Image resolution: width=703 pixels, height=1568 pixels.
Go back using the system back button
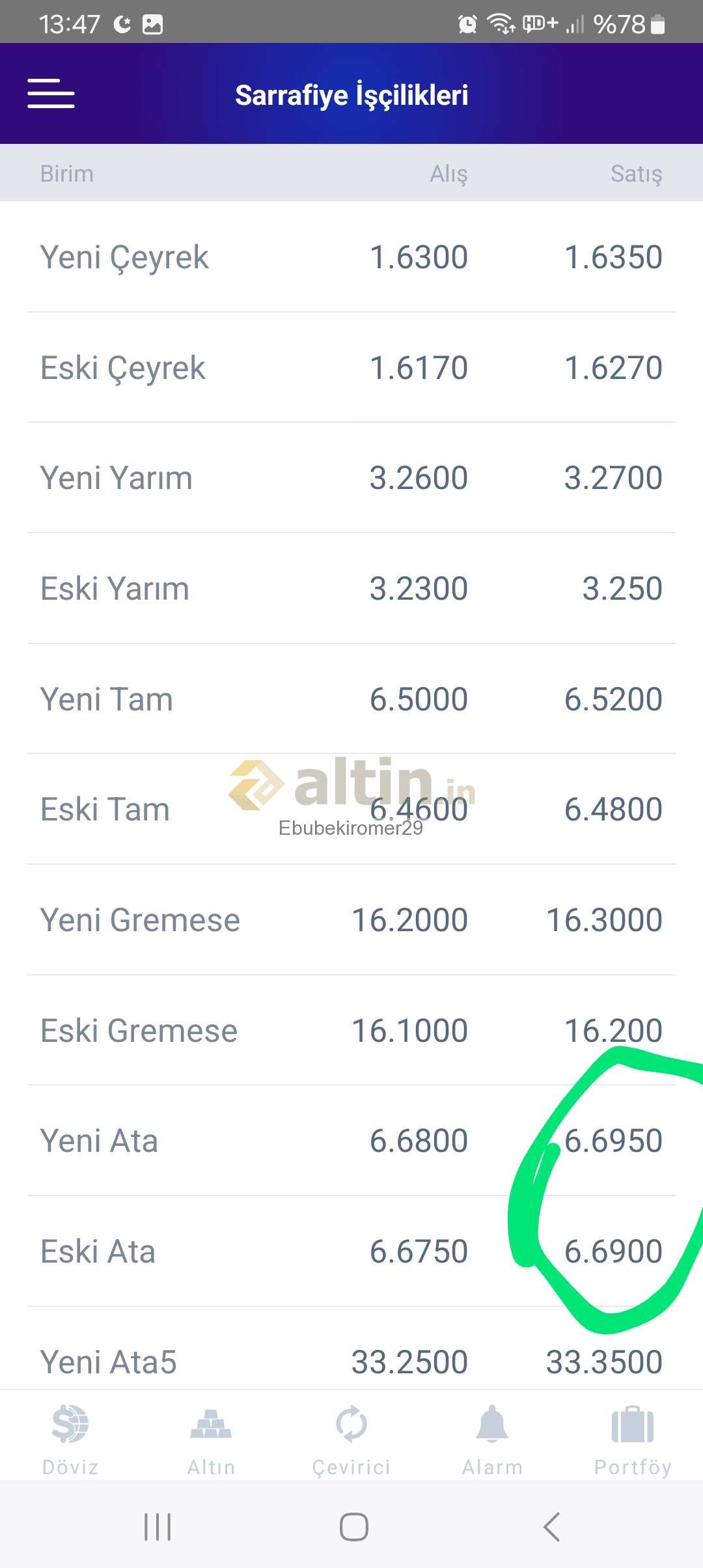coord(551,1526)
